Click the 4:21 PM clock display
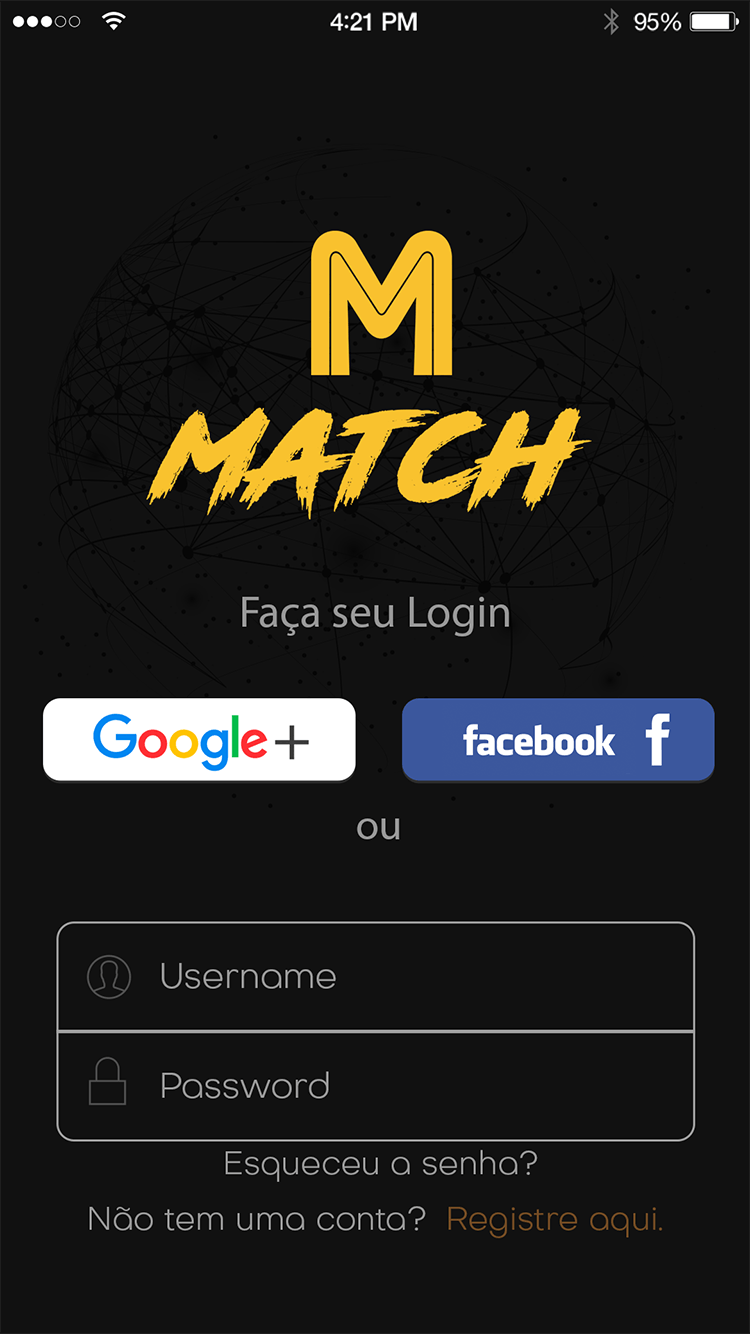The image size is (750, 1334). 375,21
